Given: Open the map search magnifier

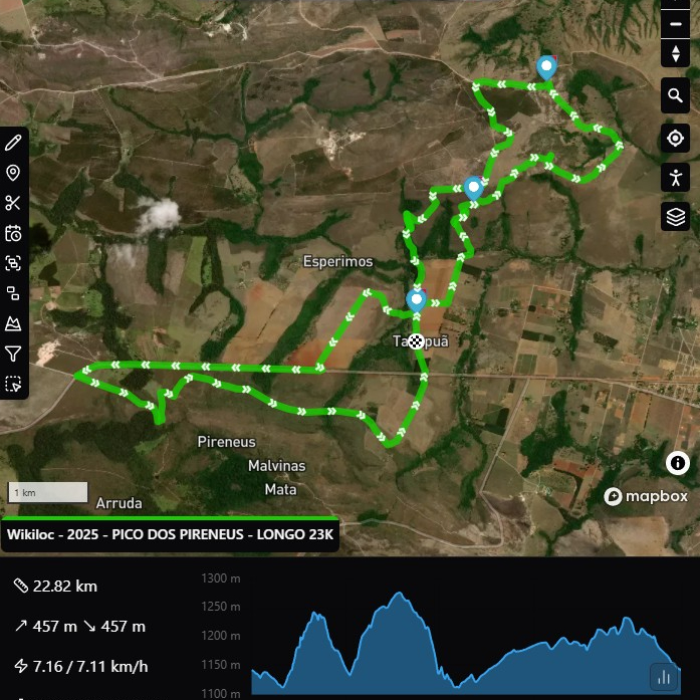Looking at the screenshot, I should (676, 96).
